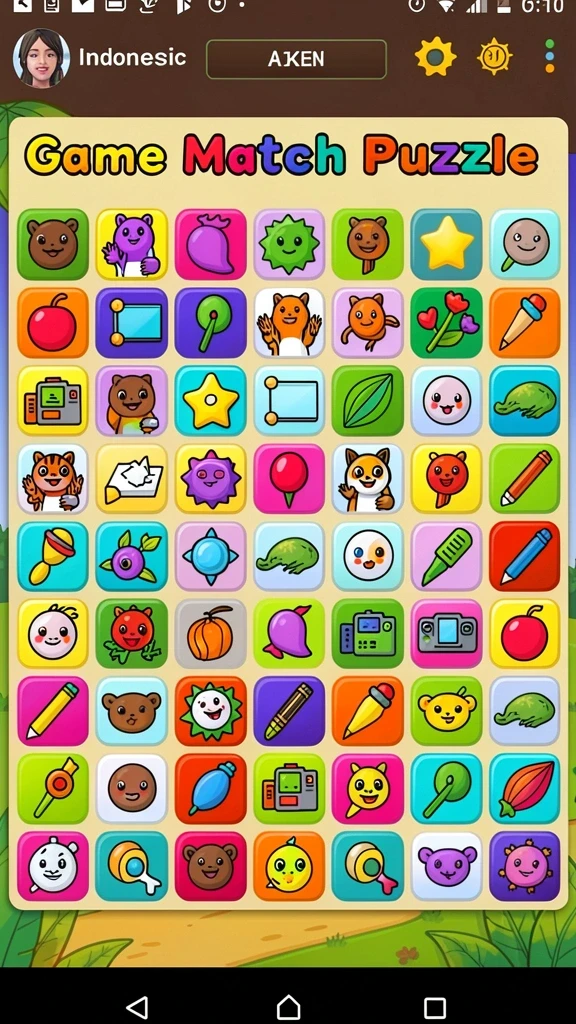Viewport: 576px width, 1024px height.
Task: Pick the purple spiky face tile
Action: click(x=210, y=478)
